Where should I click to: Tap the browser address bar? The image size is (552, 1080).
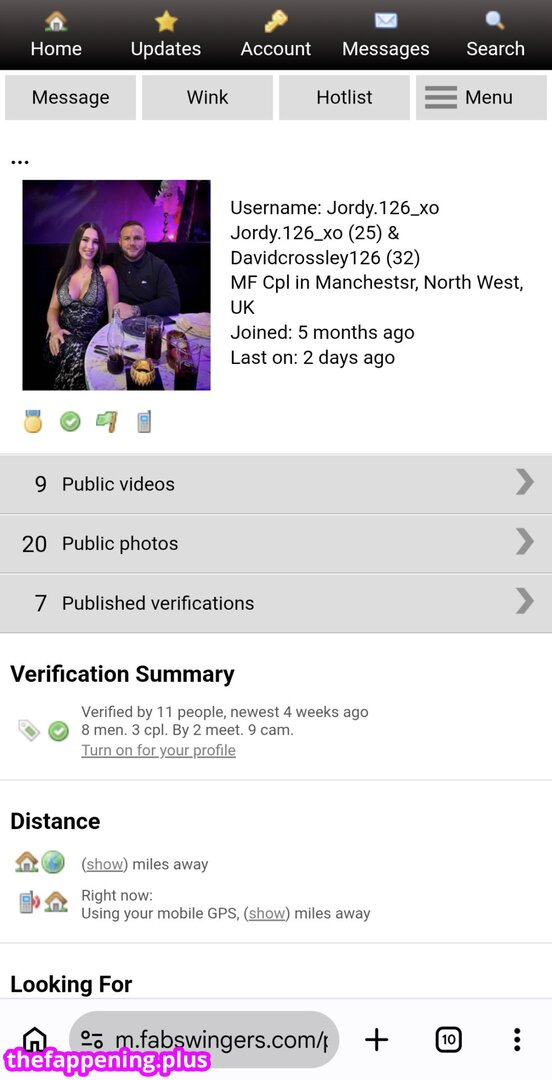[204, 1039]
